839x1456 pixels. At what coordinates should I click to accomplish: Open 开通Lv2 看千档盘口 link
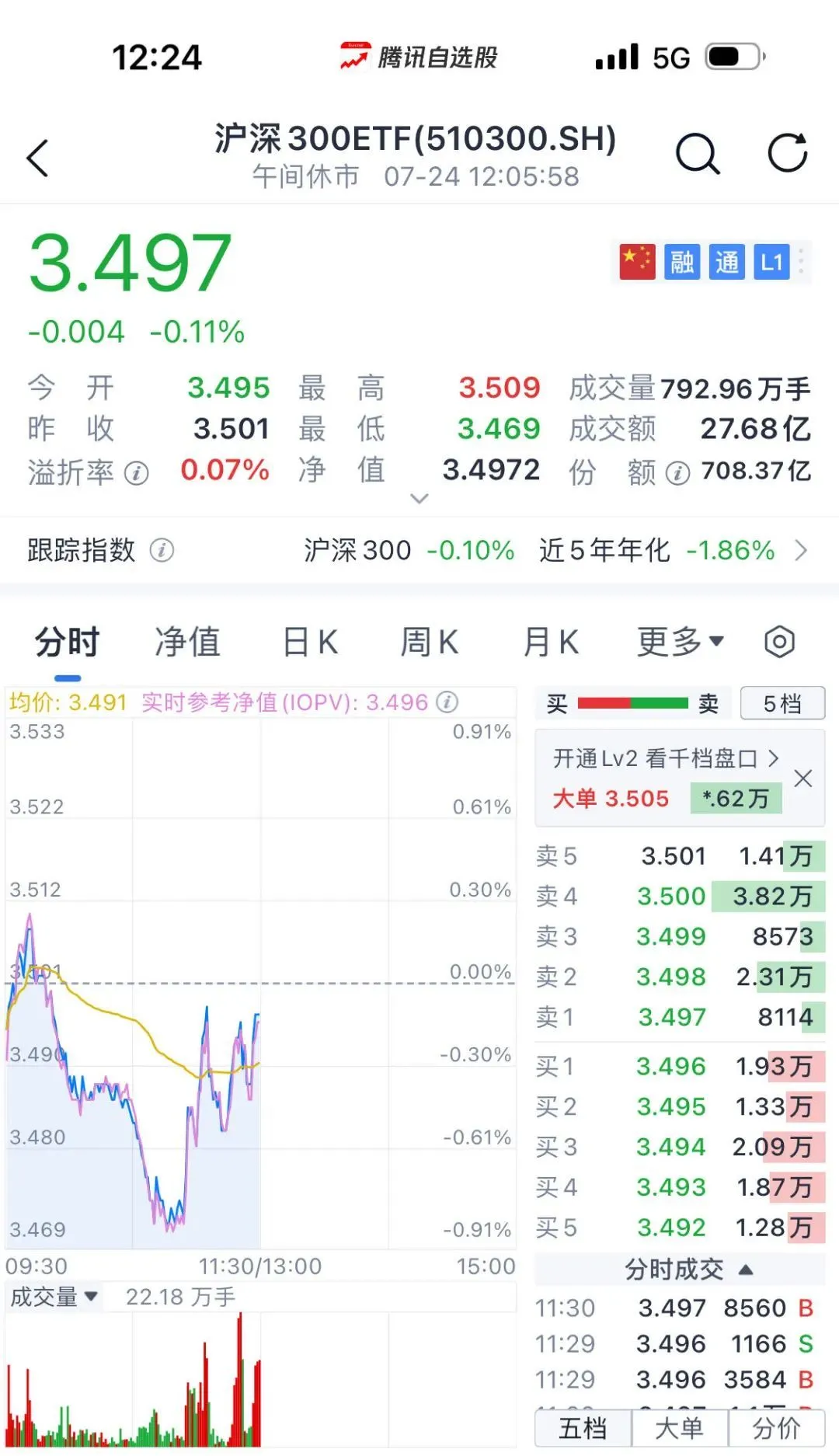665,758
